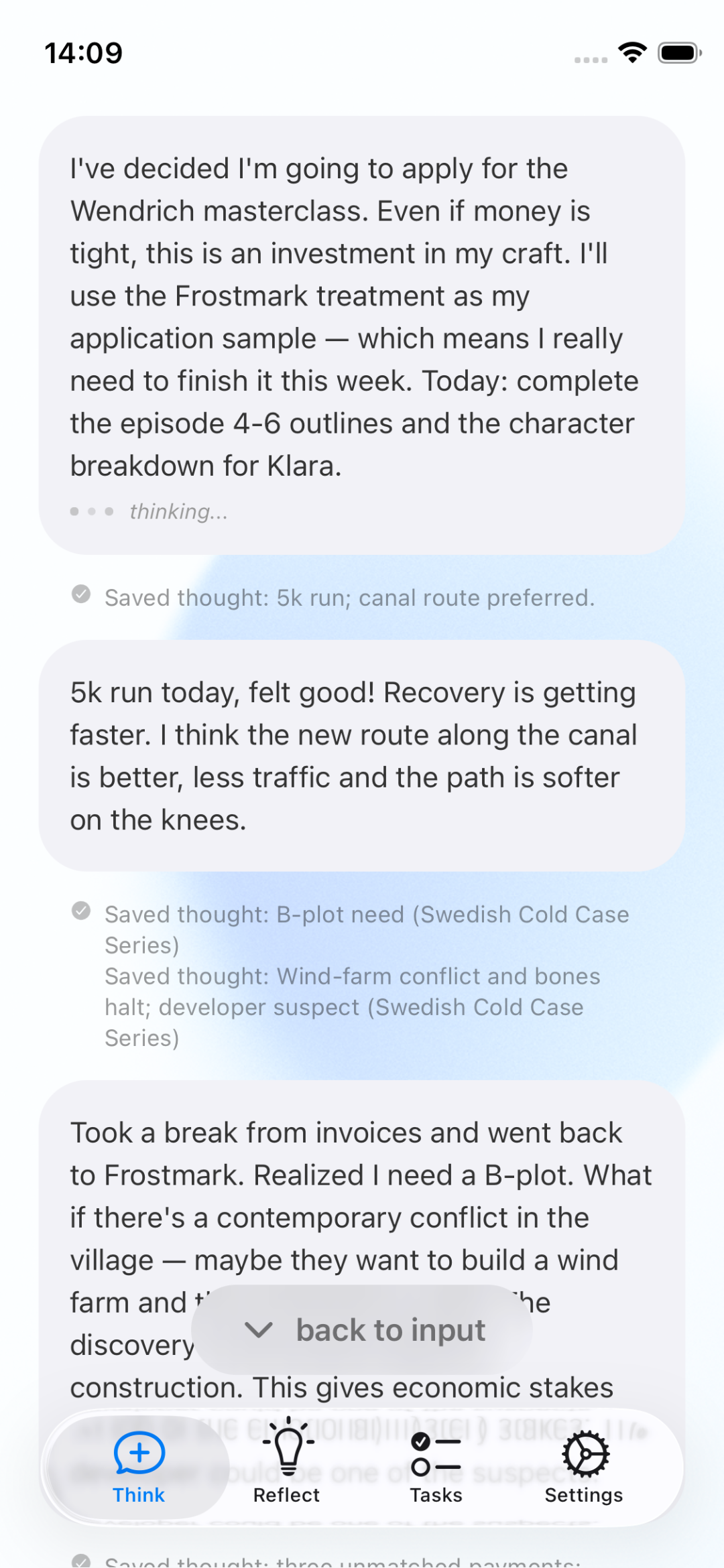Screen dimensions: 724x1568
Task: Open the Reflect tab
Action: click(x=287, y=1467)
